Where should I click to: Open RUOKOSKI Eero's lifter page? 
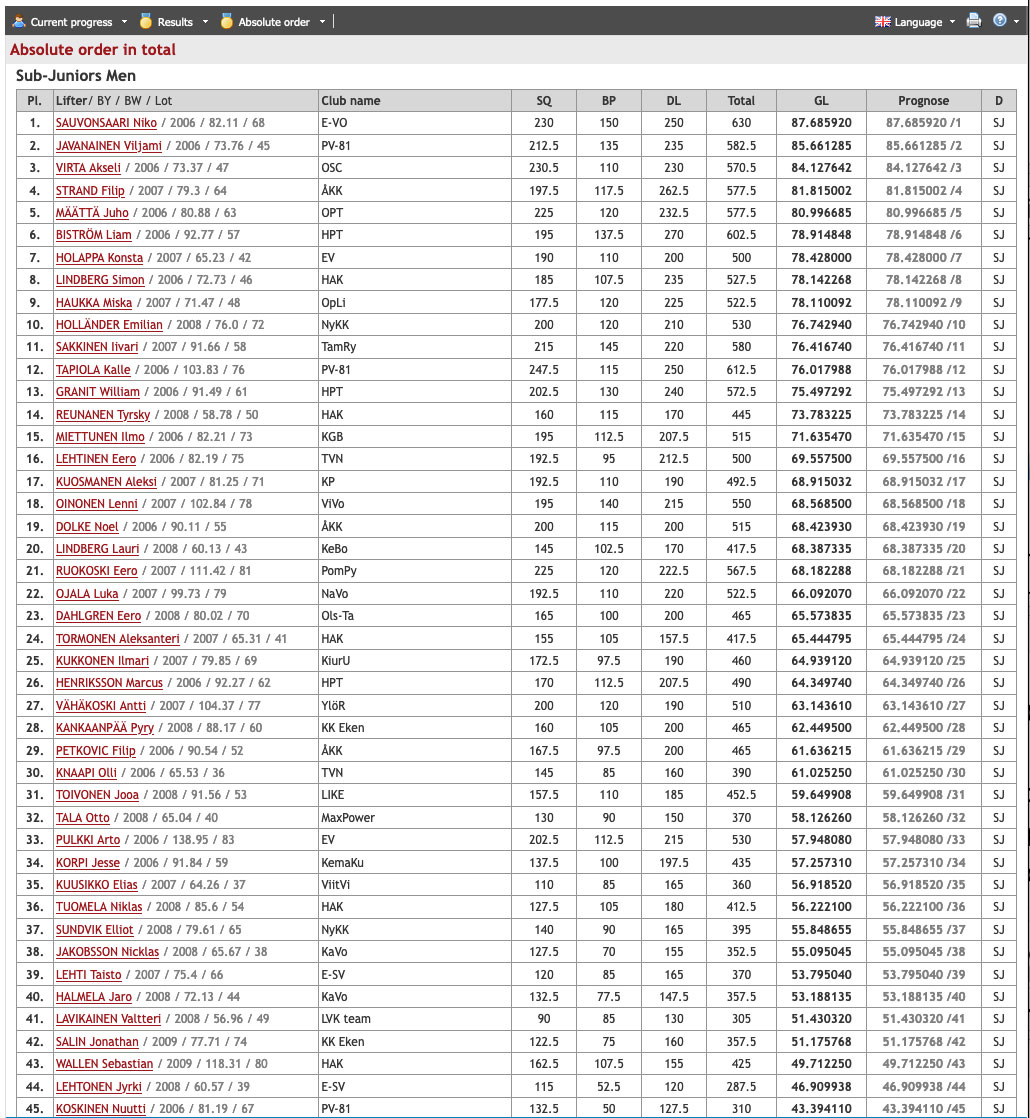[96, 571]
